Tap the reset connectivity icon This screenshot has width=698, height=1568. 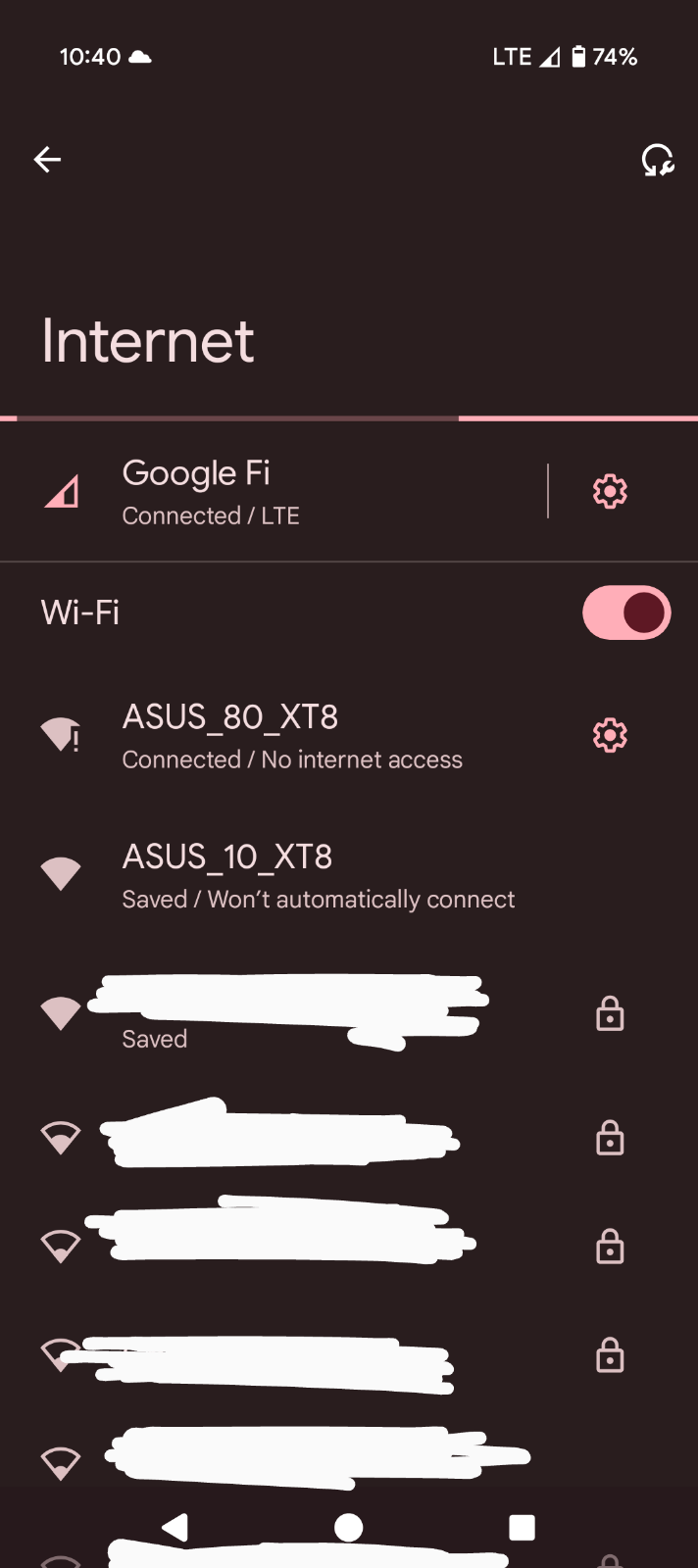point(657,160)
